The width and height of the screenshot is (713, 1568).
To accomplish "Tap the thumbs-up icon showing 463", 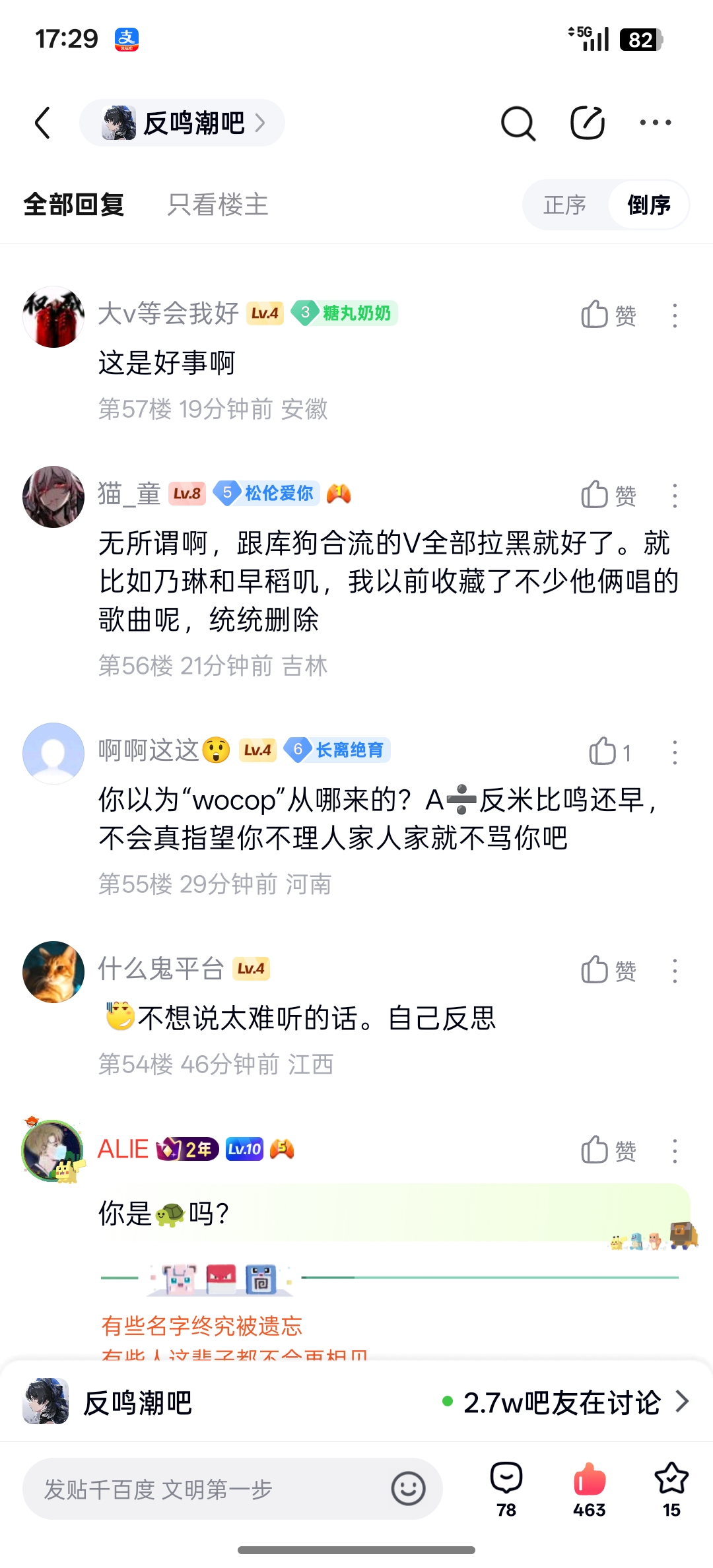I will 590,1489.
